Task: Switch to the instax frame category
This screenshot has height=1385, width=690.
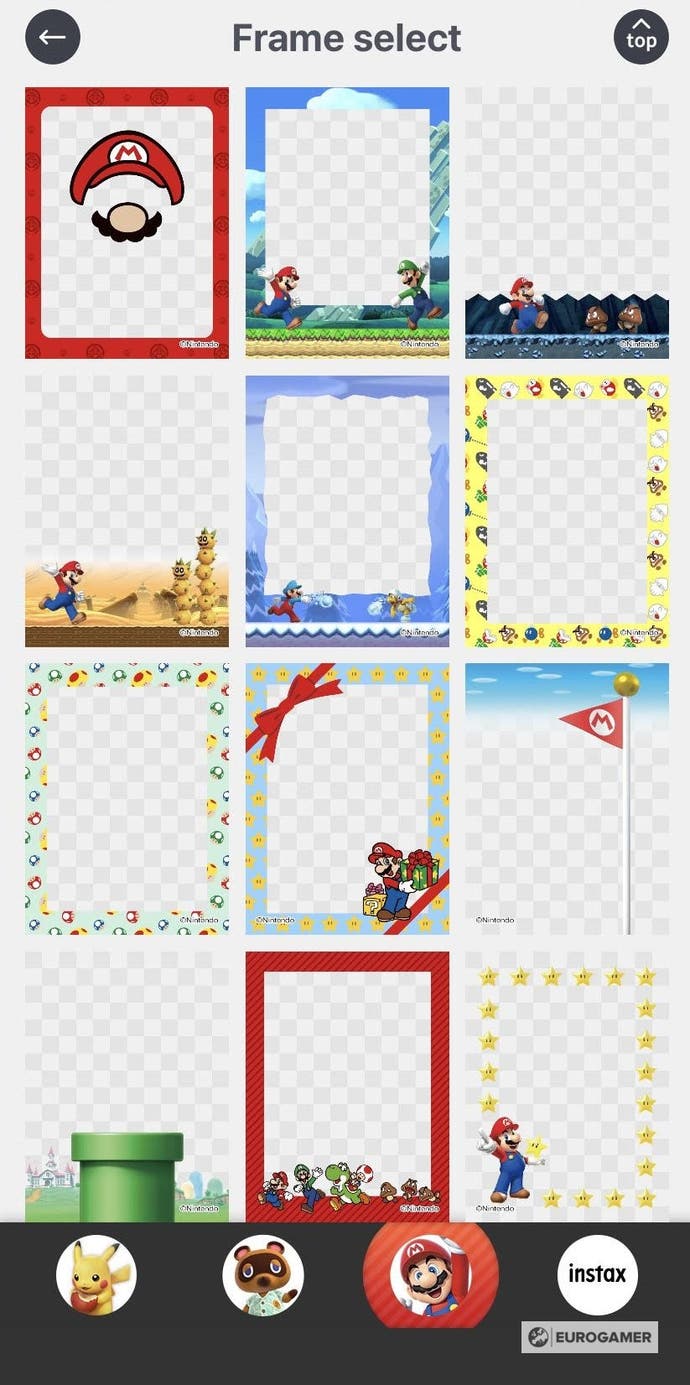Action: (x=597, y=1275)
